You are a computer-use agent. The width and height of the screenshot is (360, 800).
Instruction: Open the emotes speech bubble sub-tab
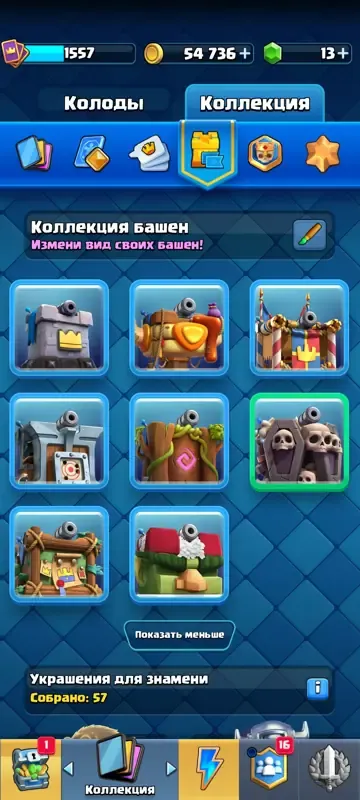point(148,153)
